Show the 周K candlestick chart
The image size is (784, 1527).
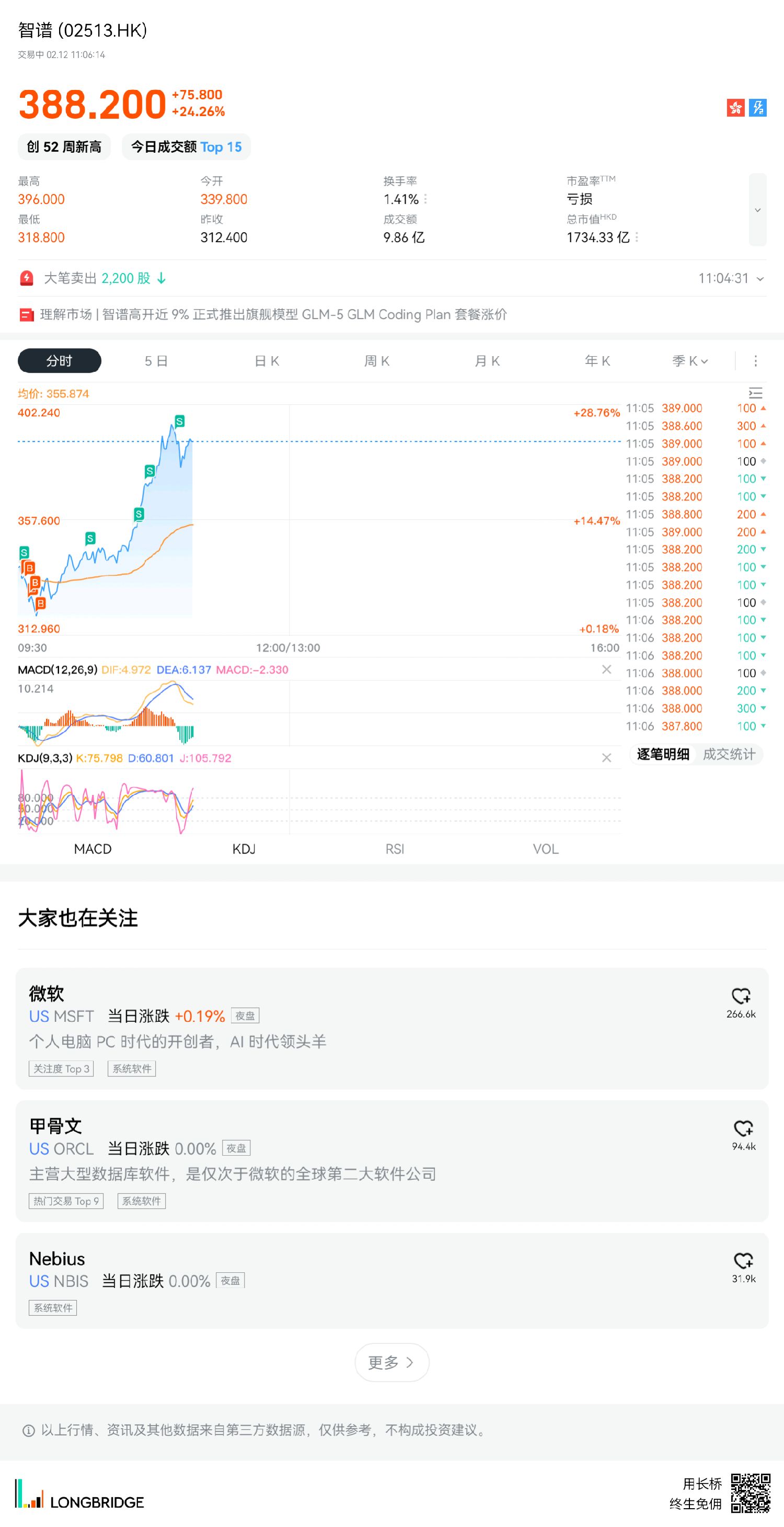point(376,361)
